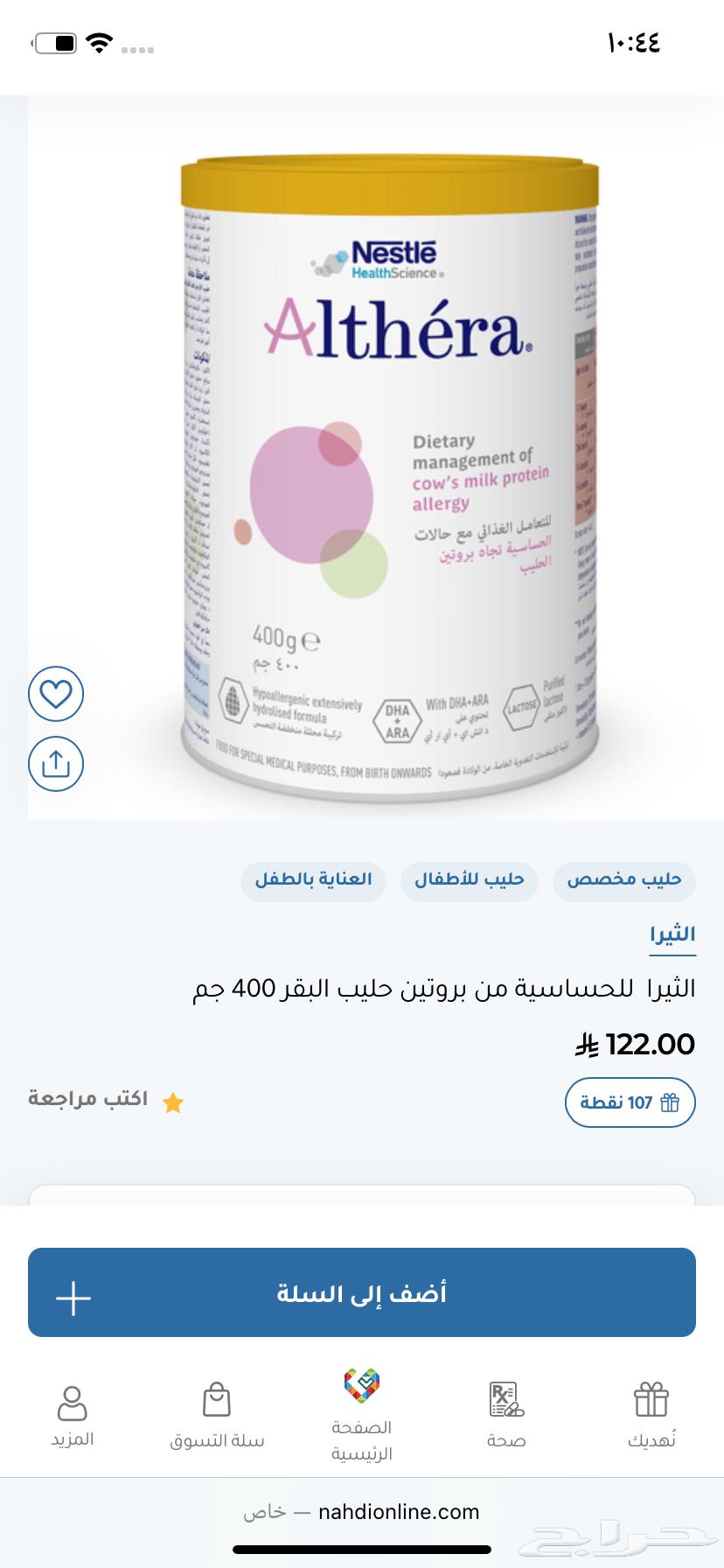Tap the share icon to share this product
This screenshot has width=724, height=1568.
point(55,763)
